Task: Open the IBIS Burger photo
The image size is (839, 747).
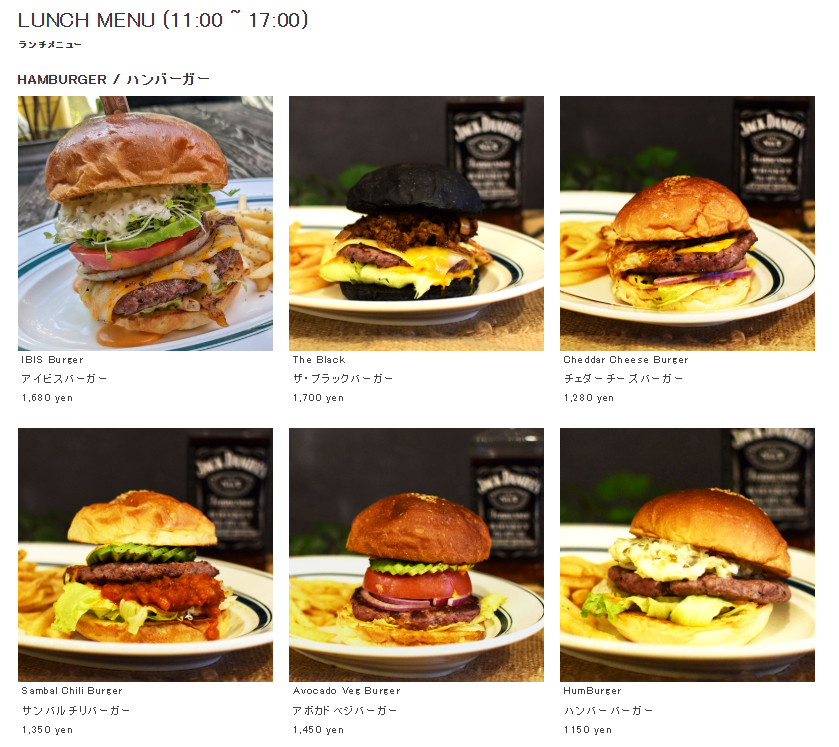Action: pos(145,223)
